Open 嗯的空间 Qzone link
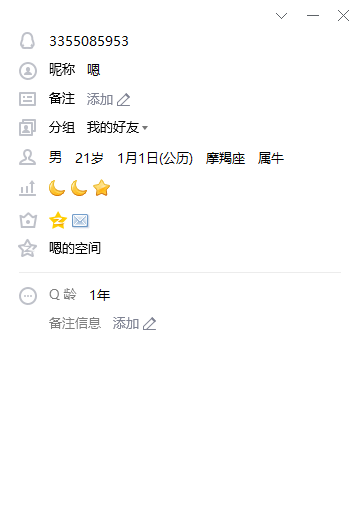Screen dimensions: 361x514 75,248
